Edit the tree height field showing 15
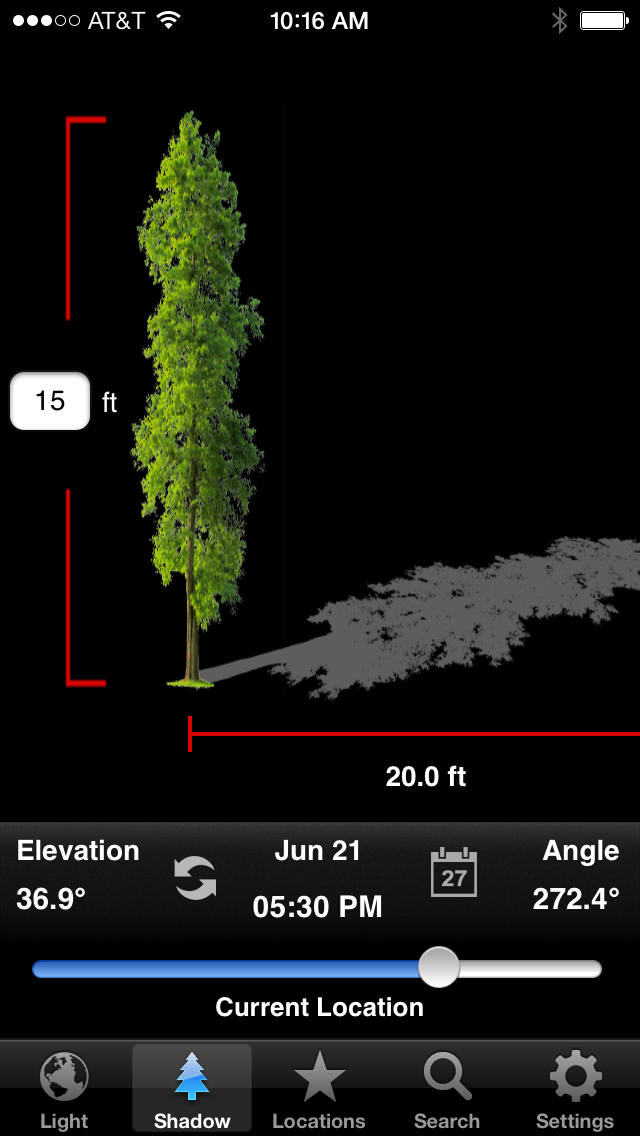Screen dimensions: 640x1136 click(x=50, y=401)
